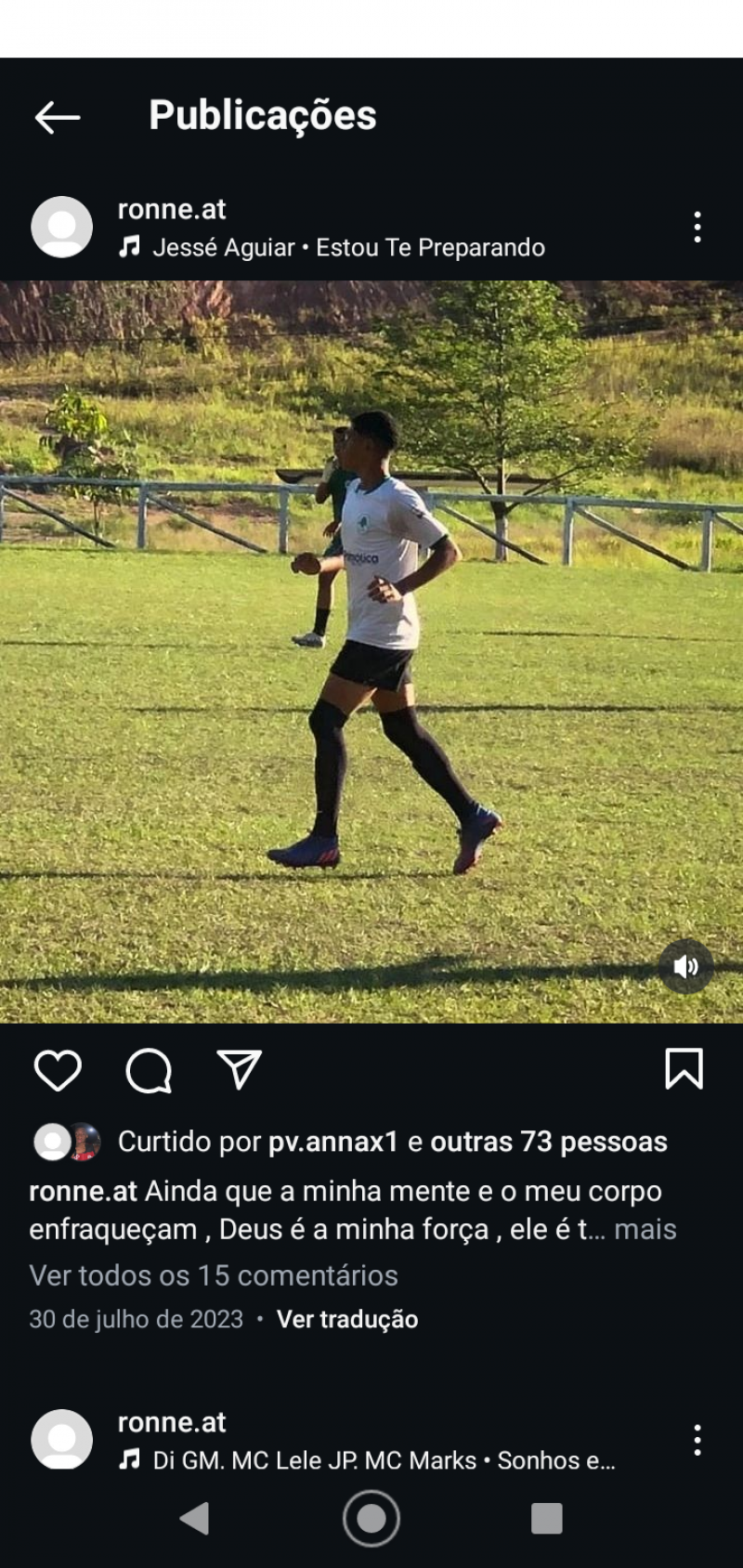View all 15 comments

click(214, 1275)
